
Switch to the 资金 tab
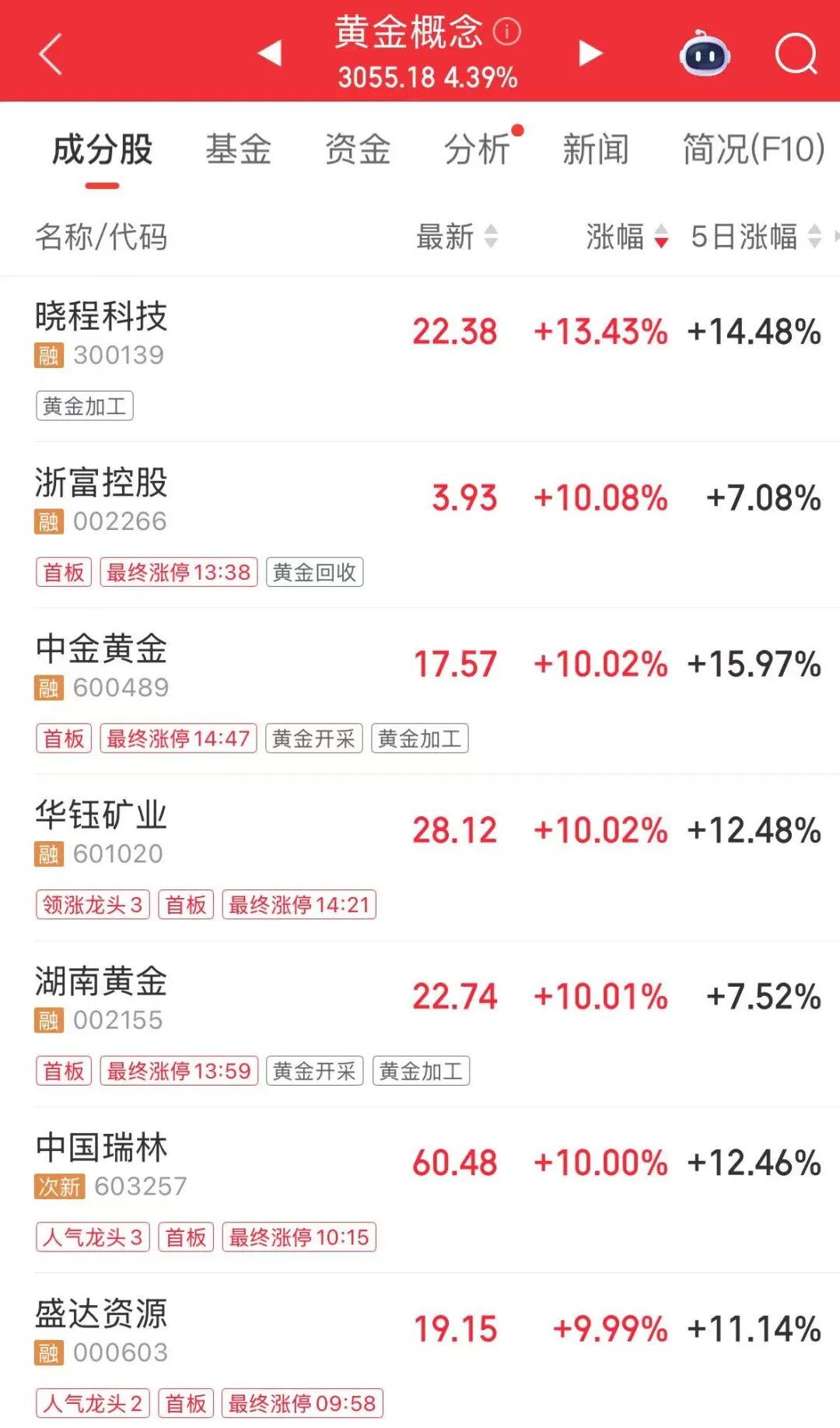[x=357, y=149]
